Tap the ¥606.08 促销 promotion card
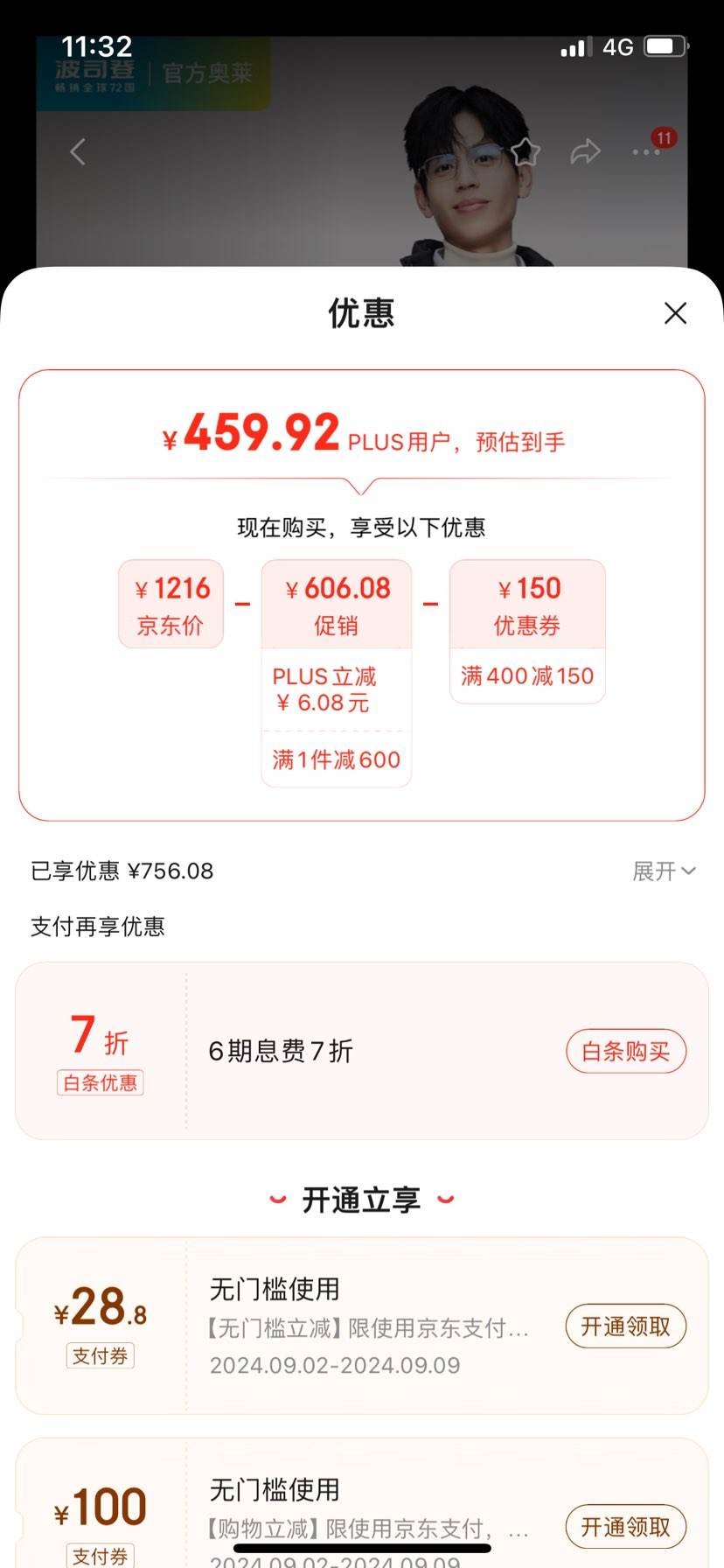Viewport: 724px width, 1568px height. pos(337,604)
